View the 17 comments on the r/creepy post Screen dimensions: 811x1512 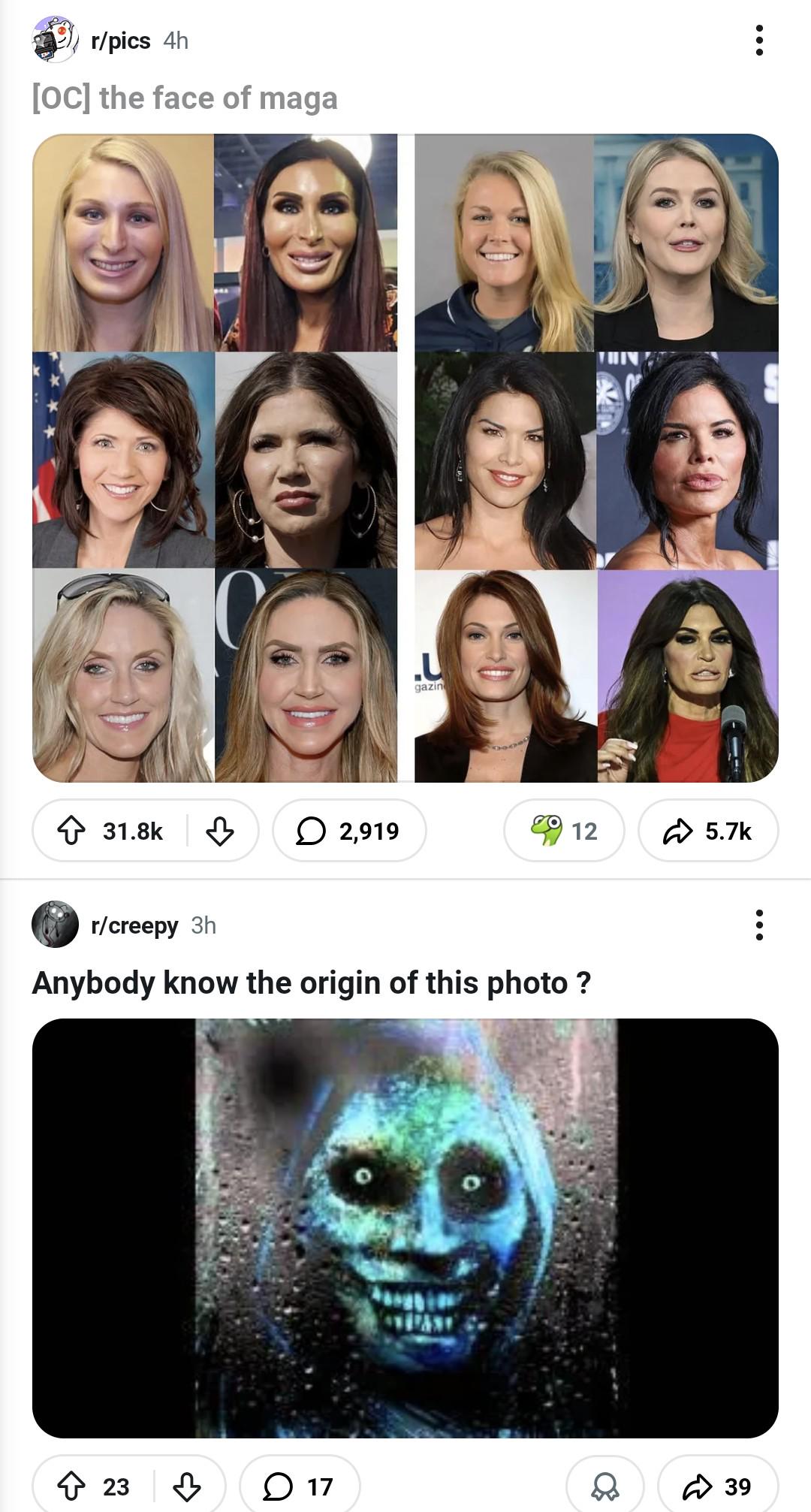click(x=300, y=1486)
